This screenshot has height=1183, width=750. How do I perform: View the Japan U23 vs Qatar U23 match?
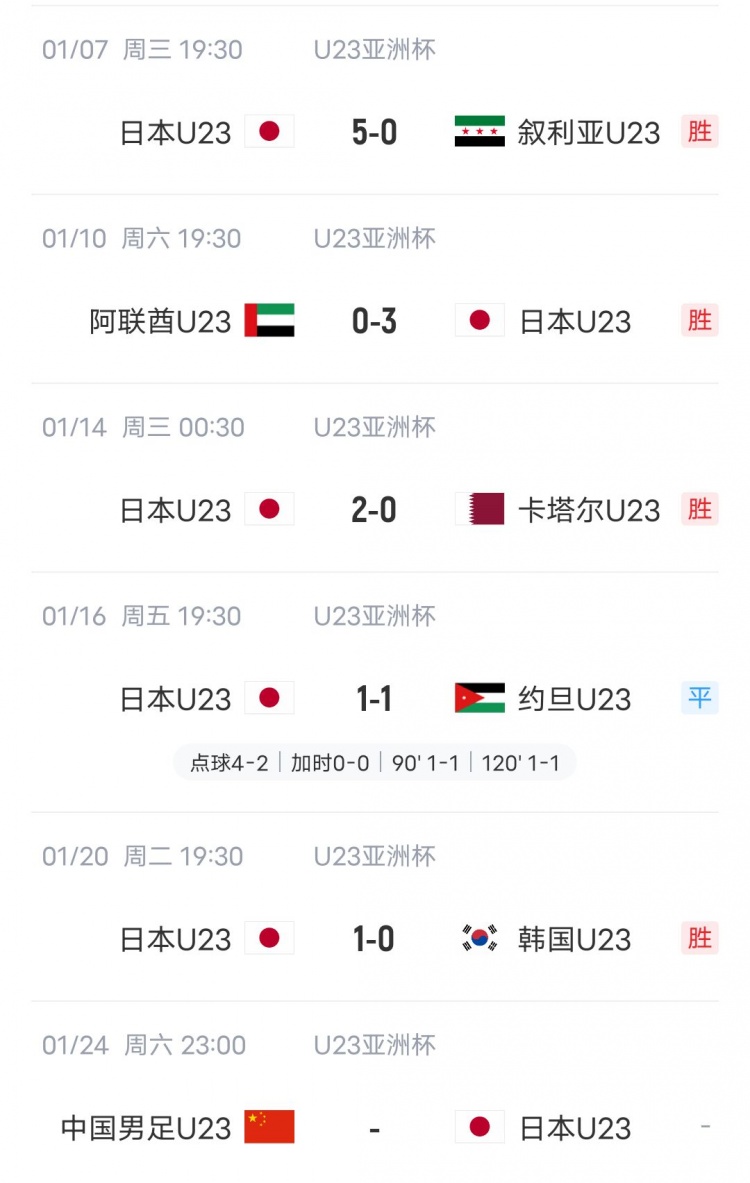(x=374, y=510)
